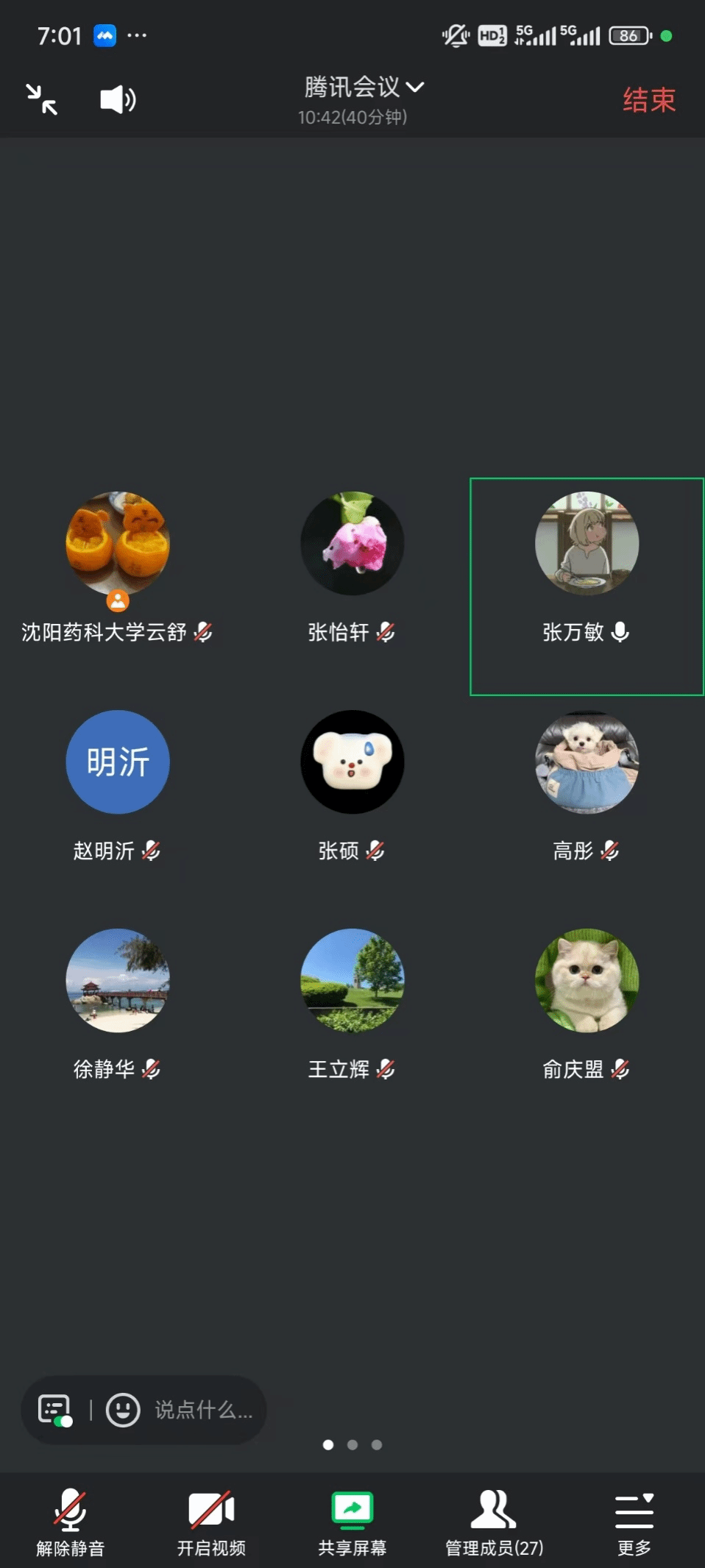Viewport: 705px width, 1568px height.
Task: Open the 更多 more options menu
Action: tap(634, 1521)
